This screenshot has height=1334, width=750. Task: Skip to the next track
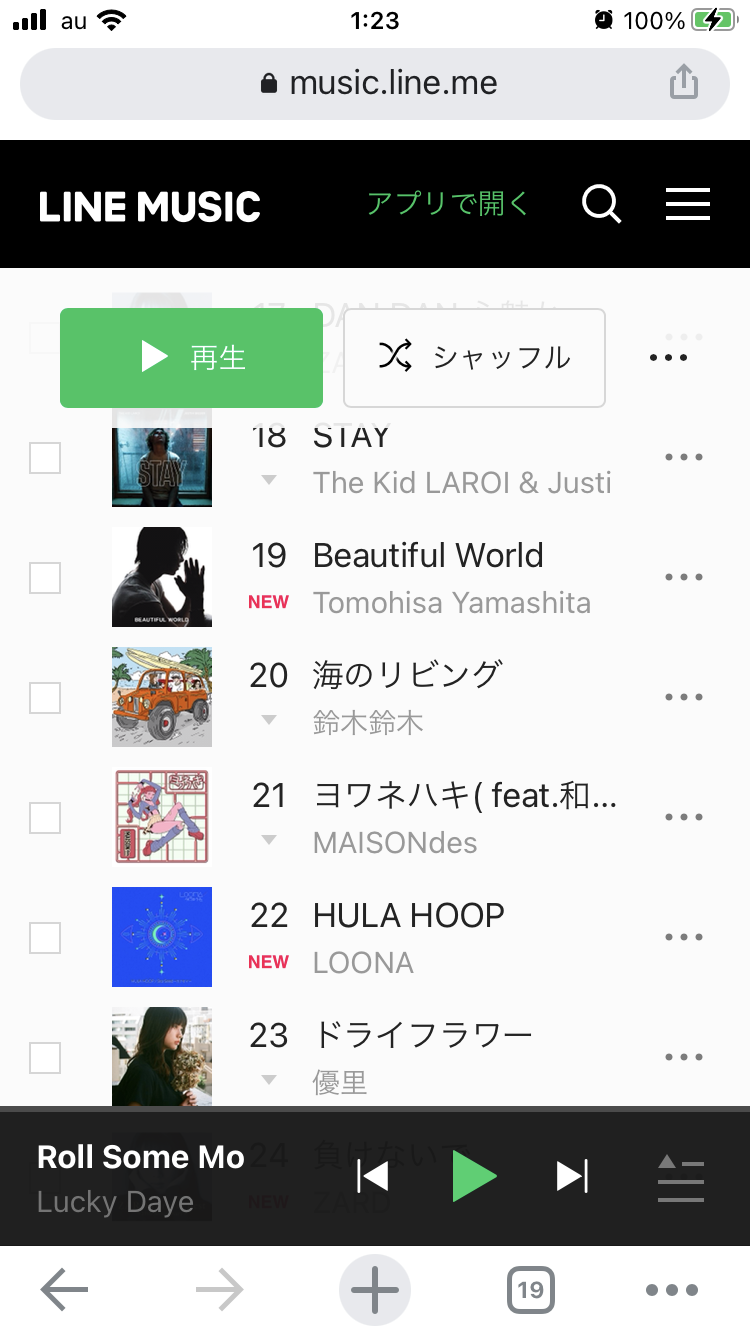[x=573, y=1176]
